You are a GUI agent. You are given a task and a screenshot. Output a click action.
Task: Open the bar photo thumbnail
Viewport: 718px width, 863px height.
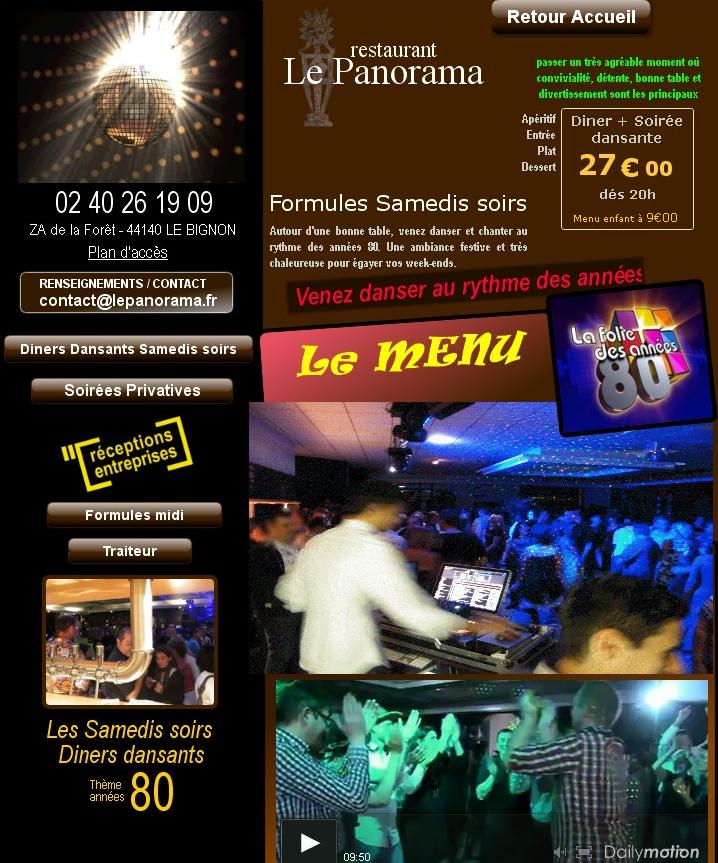click(129, 642)
